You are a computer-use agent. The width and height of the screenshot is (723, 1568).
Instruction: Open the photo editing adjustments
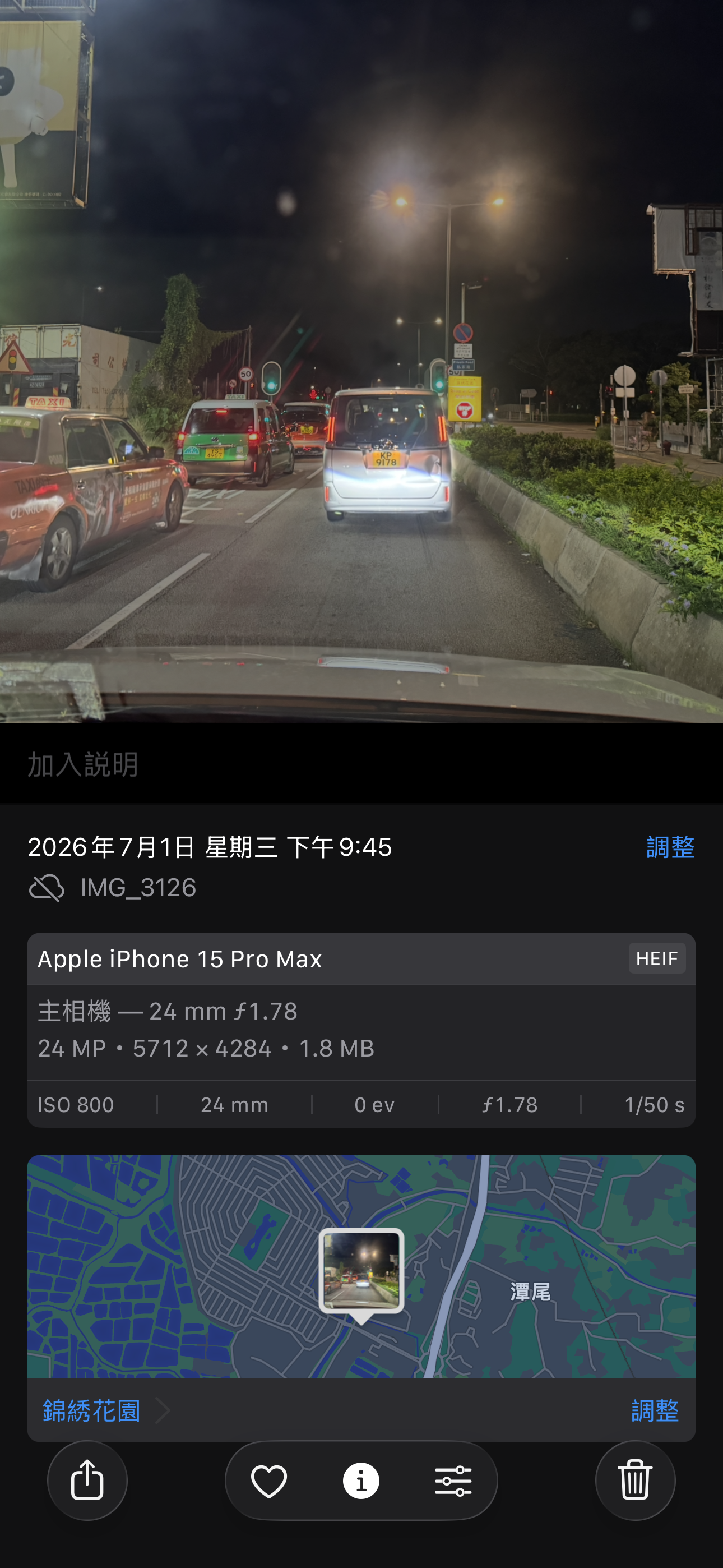pos(453,1481)
